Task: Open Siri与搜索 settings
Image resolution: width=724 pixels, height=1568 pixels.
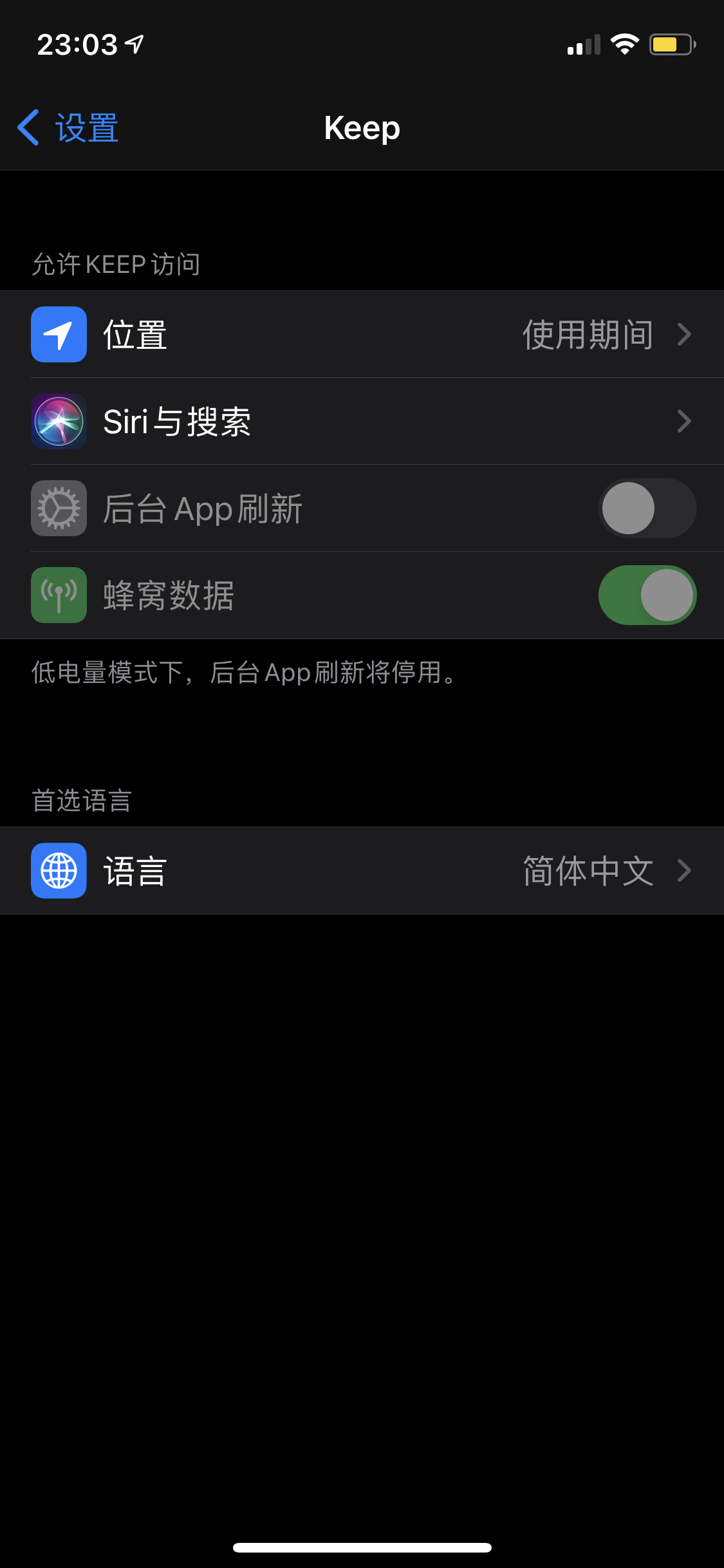Action: click(362, 422)
